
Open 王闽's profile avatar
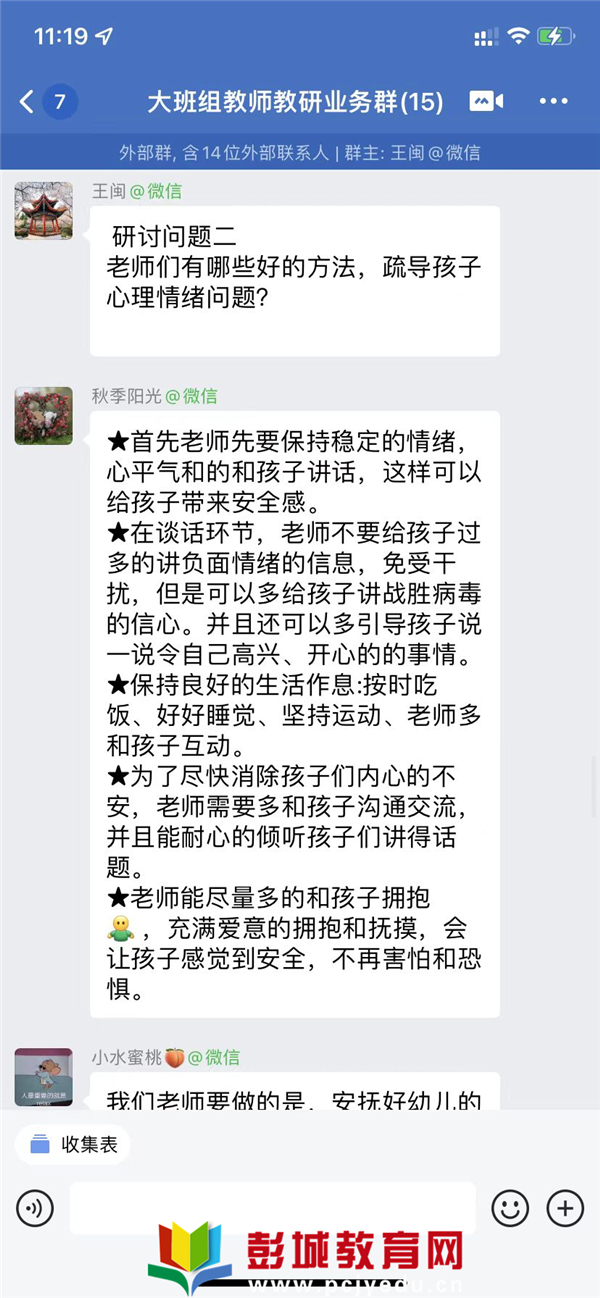coord(43,210)
